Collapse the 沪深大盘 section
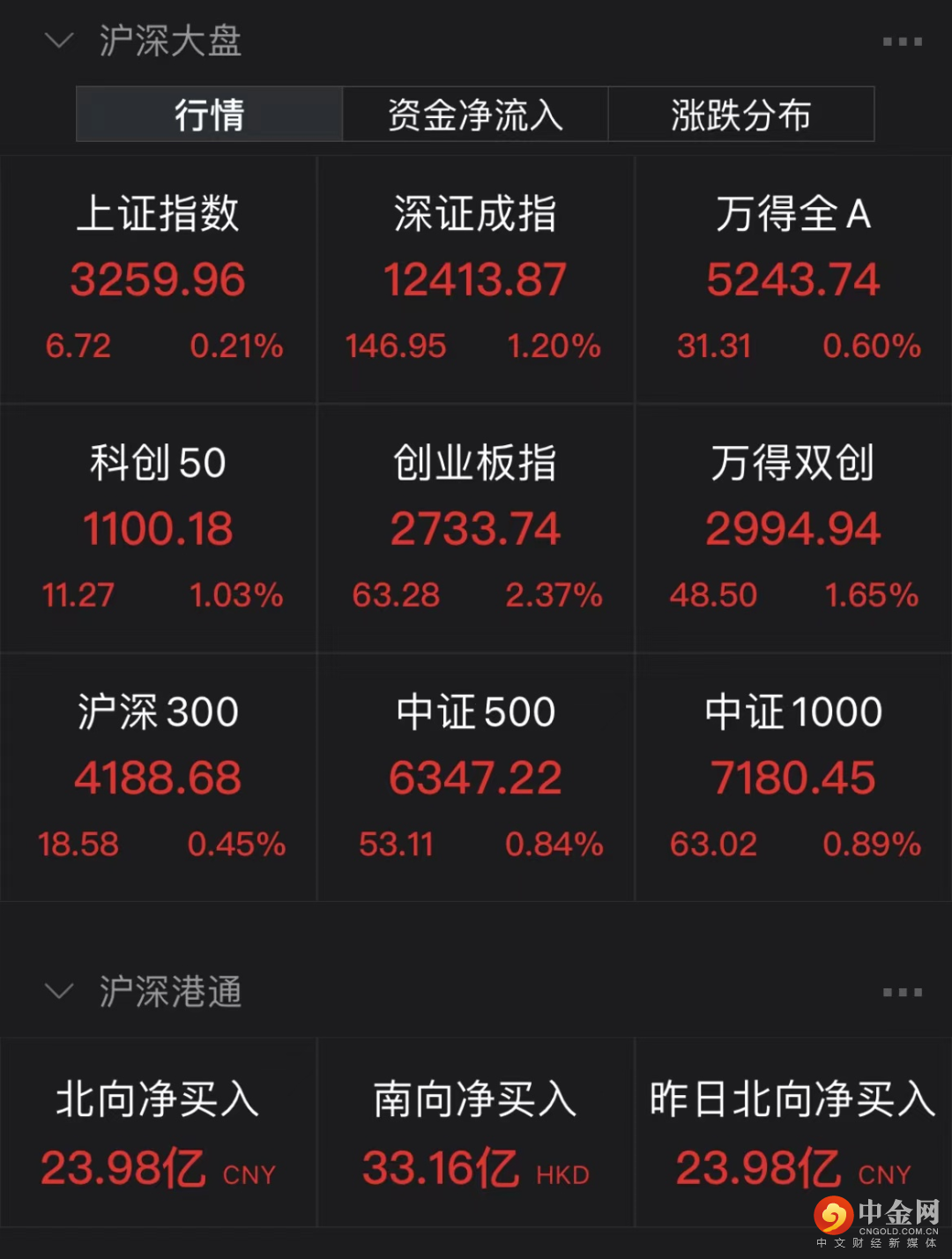The width and height of the screenshot is (952, 1259). [59, 41]
